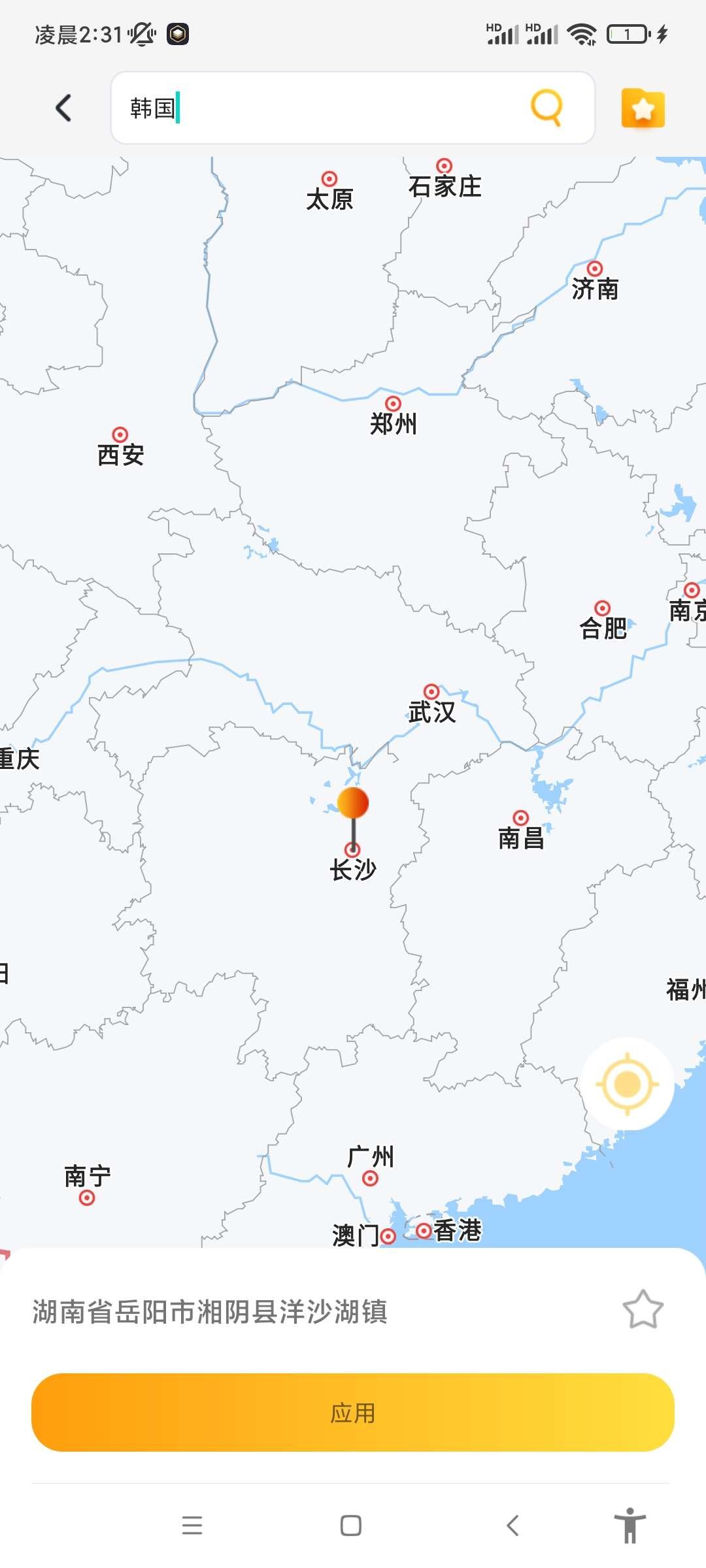The width and height of the screenshot is (706, 1568).
Task: Open recent apps from the navigation bar
Action: pyautogui.click(x=192, y=1526)
